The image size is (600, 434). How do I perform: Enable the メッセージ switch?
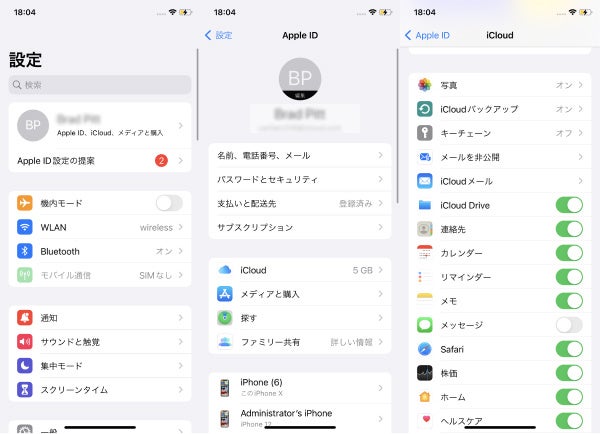pos(568,325)
